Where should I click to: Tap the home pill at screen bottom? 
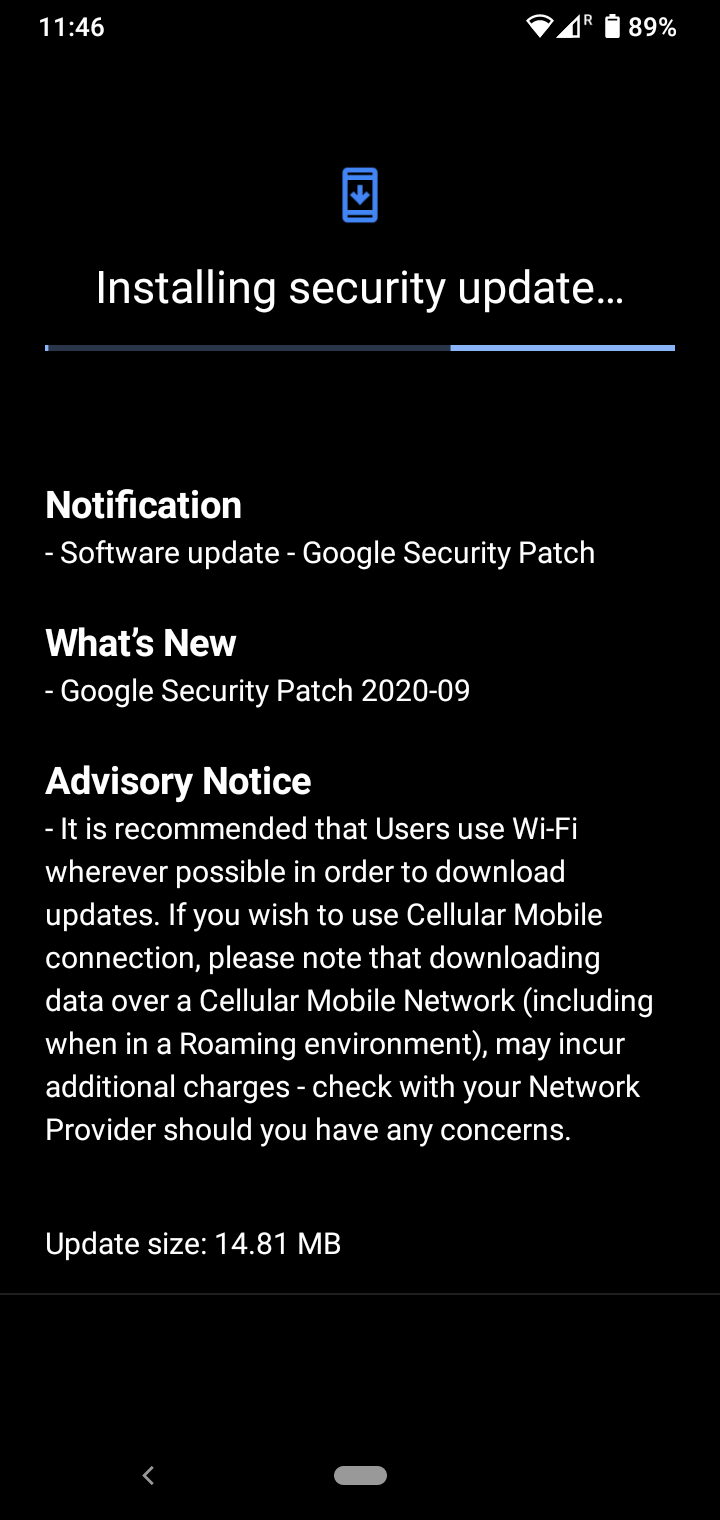[360, 1475]
